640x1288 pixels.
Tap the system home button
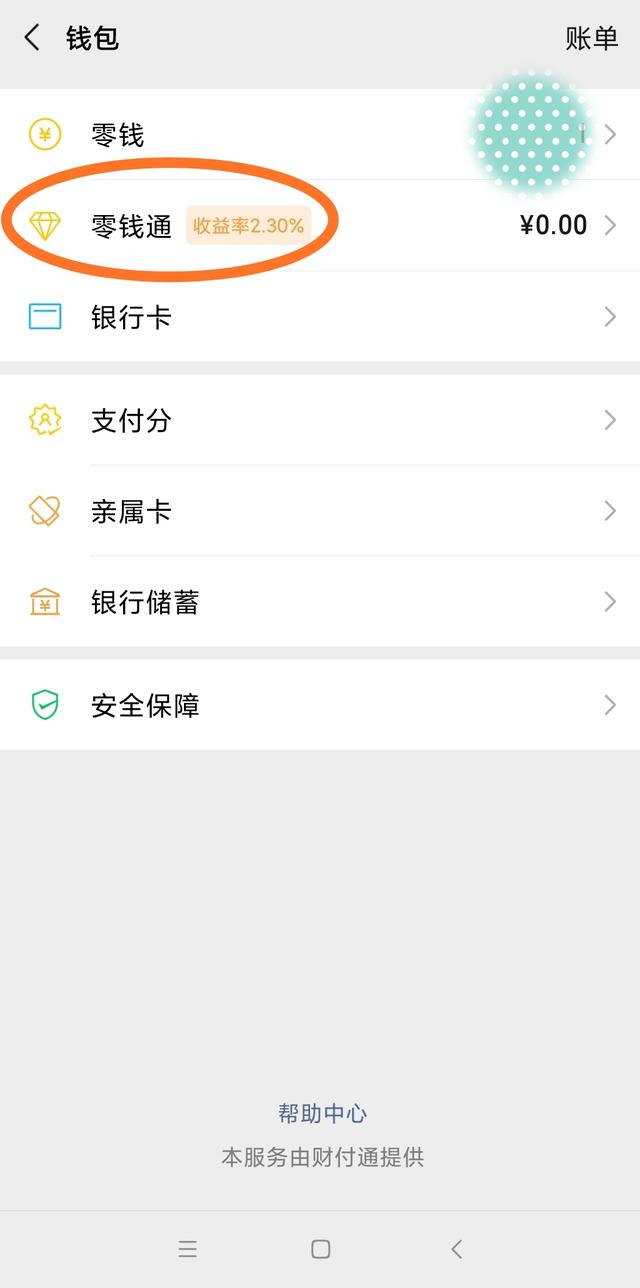tap(320, 1249)
